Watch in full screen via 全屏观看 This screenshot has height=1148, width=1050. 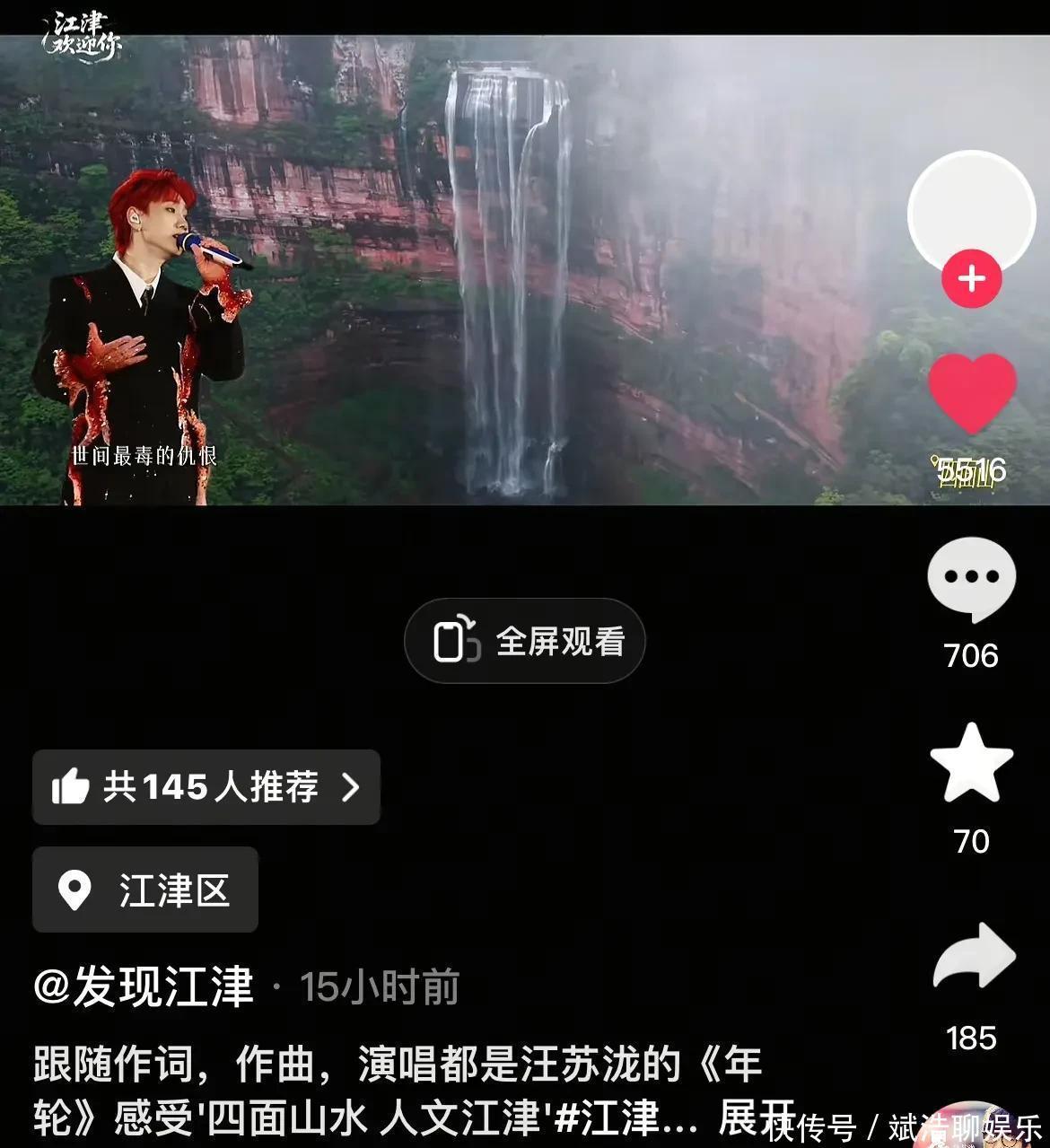point(525,641)
